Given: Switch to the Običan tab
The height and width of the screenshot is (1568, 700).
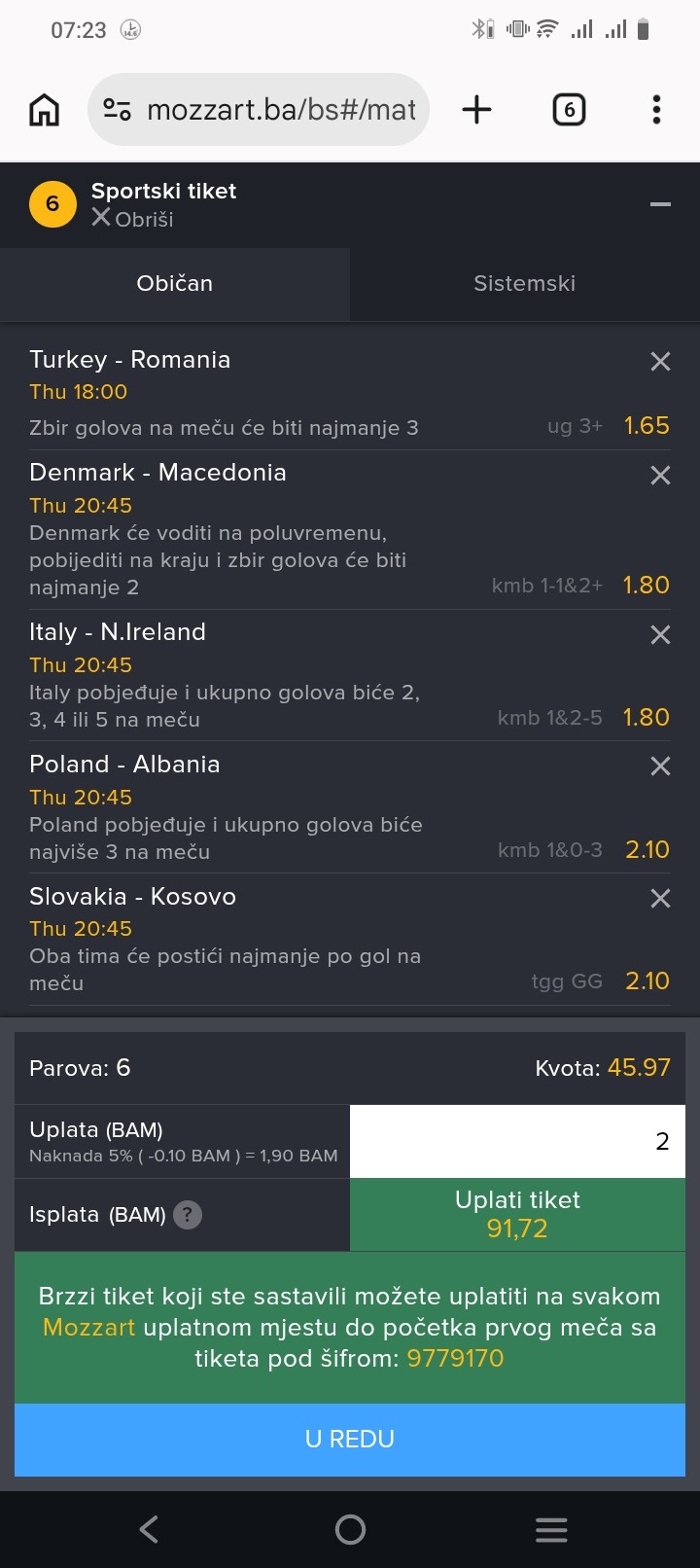Looking at the screenshot, I should tap(175, 284).
